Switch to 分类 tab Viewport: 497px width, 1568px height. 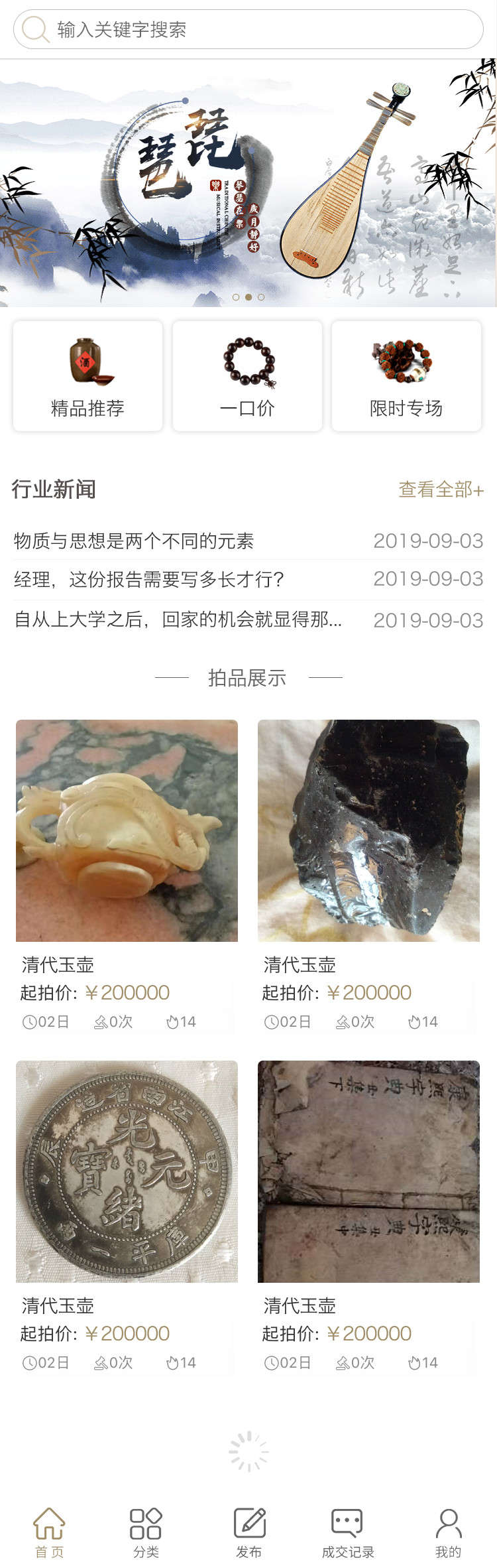146,1532
